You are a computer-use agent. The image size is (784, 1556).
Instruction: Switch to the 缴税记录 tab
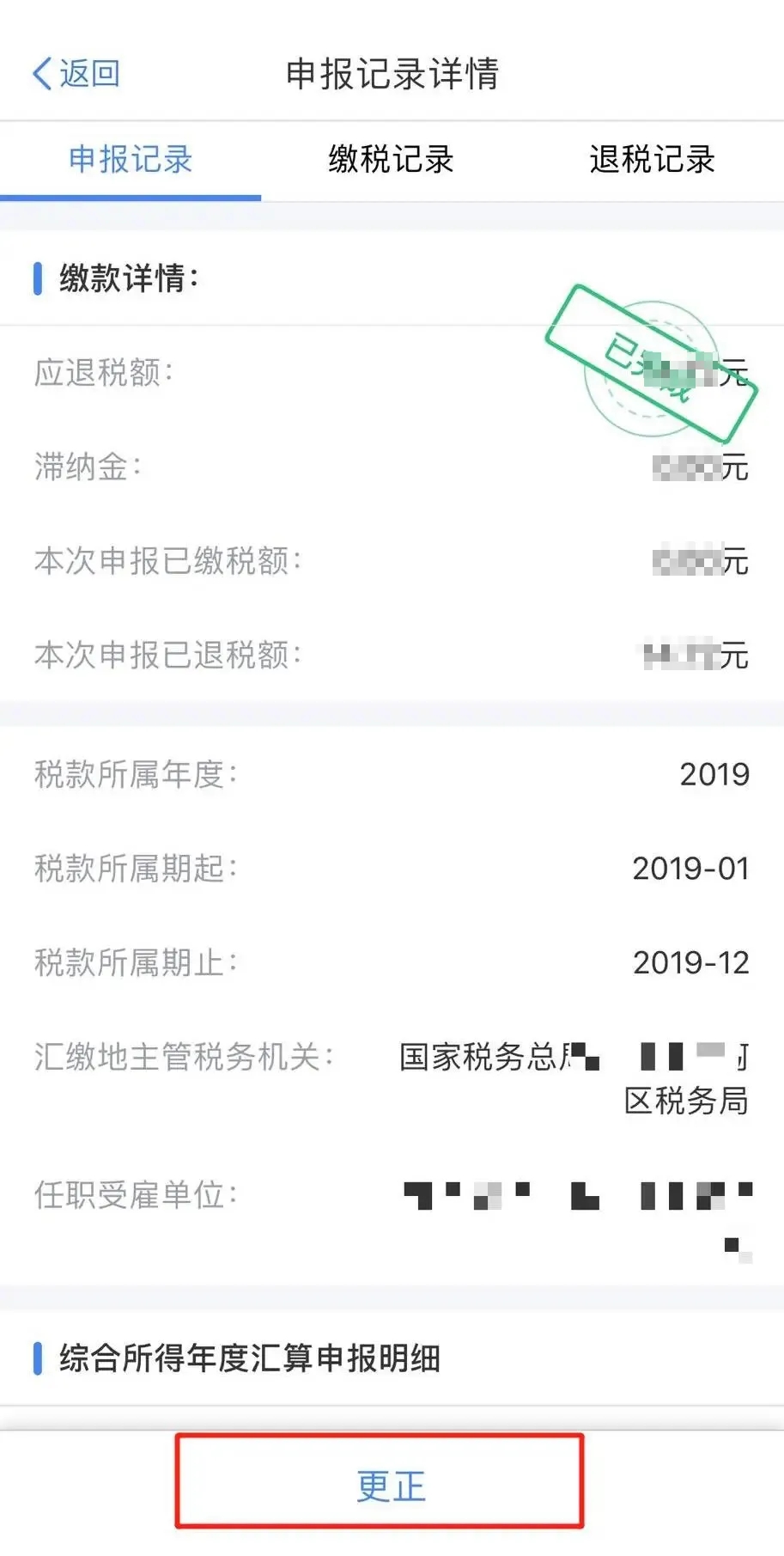(x=391, y=160)
